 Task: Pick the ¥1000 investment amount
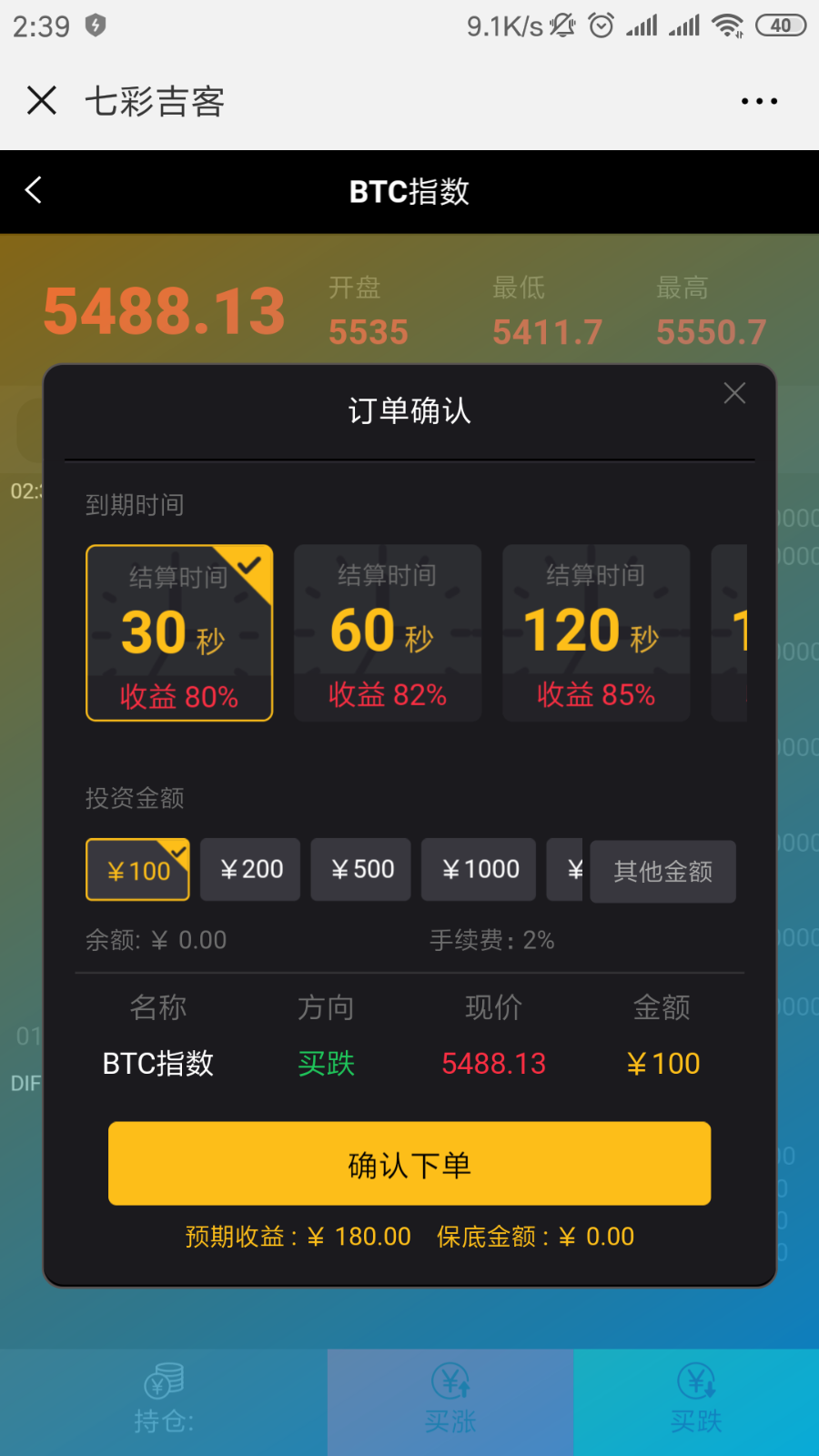click(480, 870)
